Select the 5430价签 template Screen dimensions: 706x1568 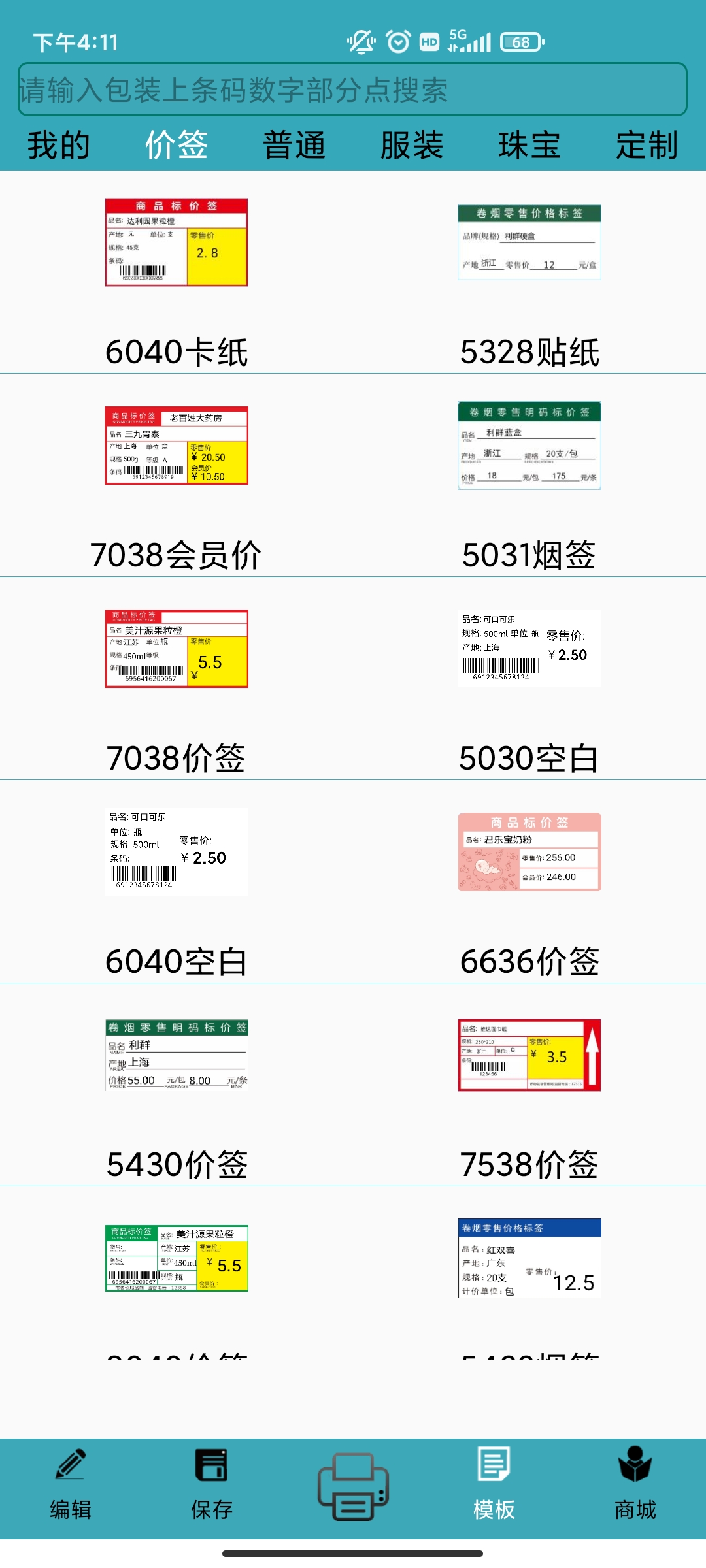(176, 1085)
